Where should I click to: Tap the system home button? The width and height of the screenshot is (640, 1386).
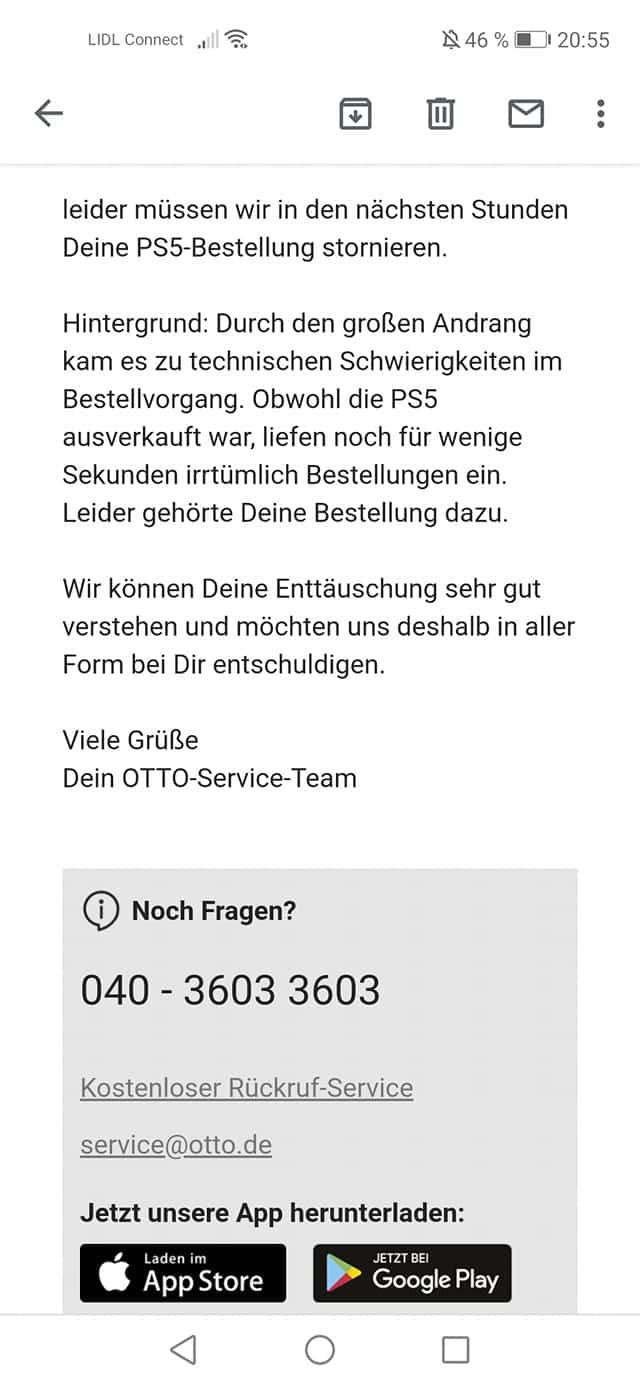coord(320,1350)
